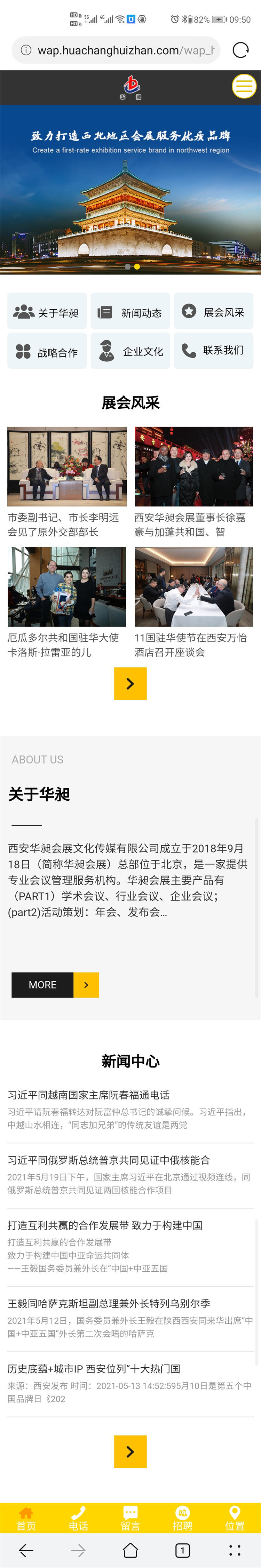Screen dimensions: 261x1568
Task: Open the 新闻动态 section
Action: pos(130,312)
